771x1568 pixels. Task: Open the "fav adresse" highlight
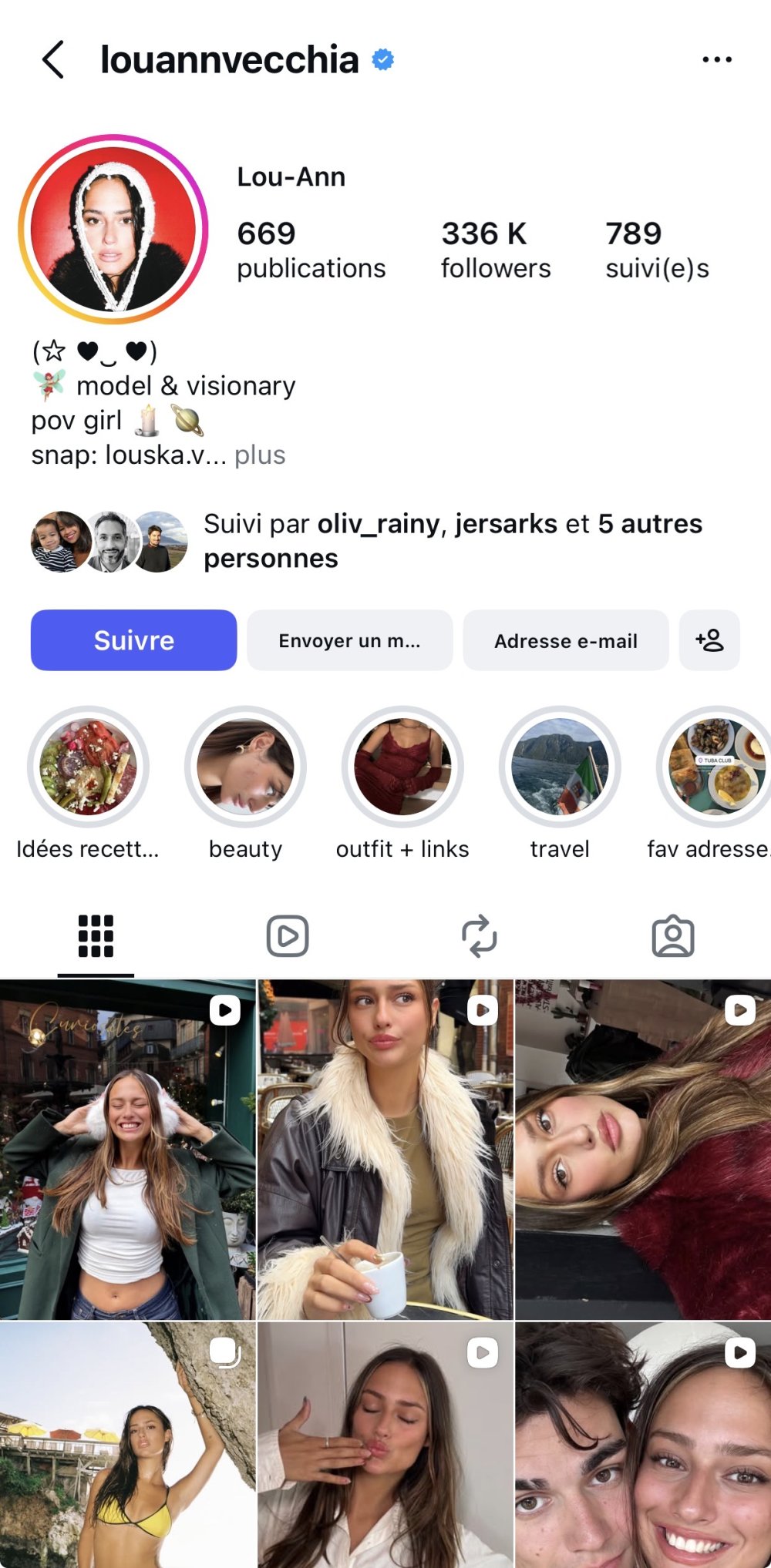pos(715,767)
